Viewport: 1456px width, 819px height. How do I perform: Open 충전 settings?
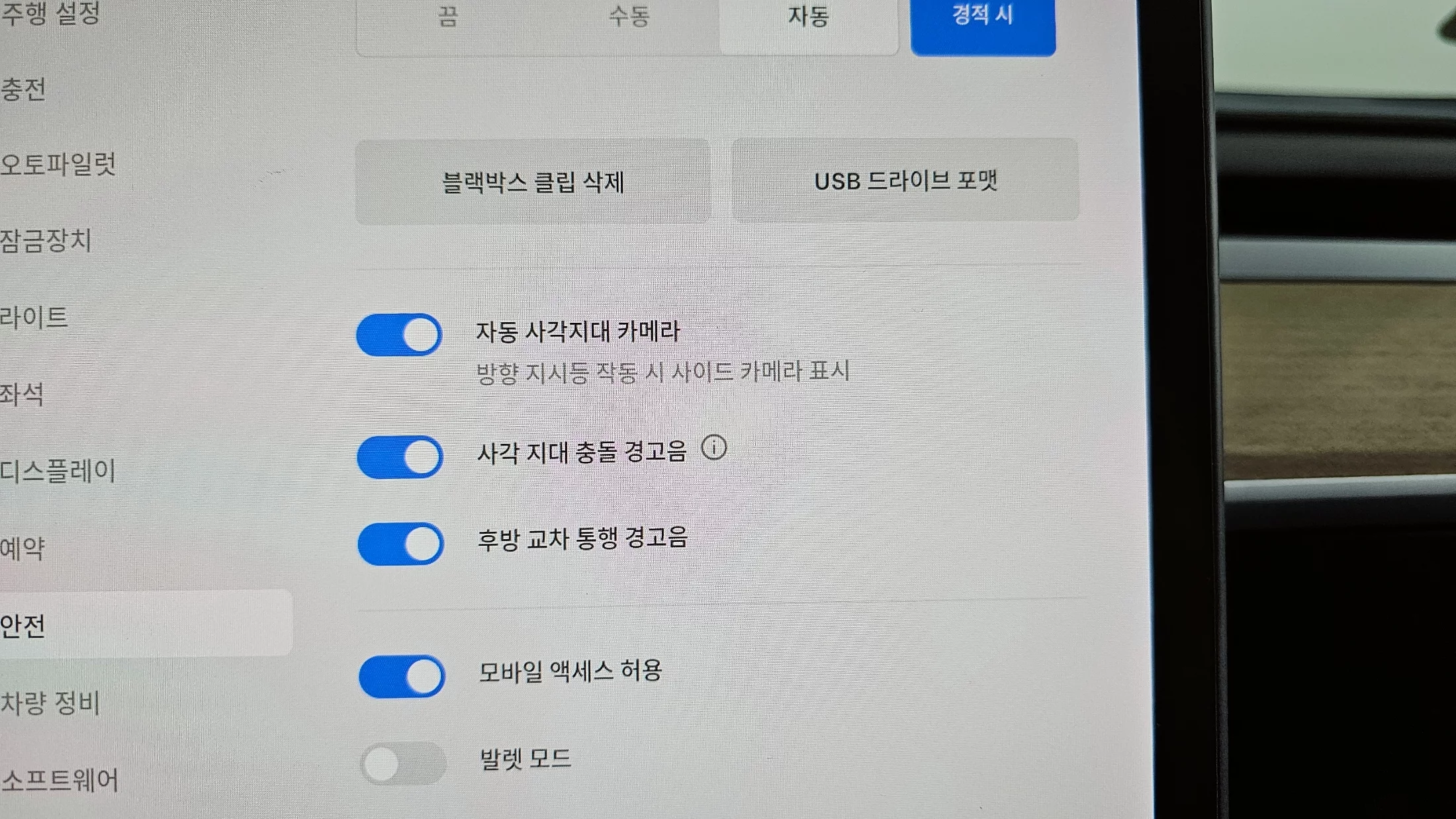(x=24, y=89)
